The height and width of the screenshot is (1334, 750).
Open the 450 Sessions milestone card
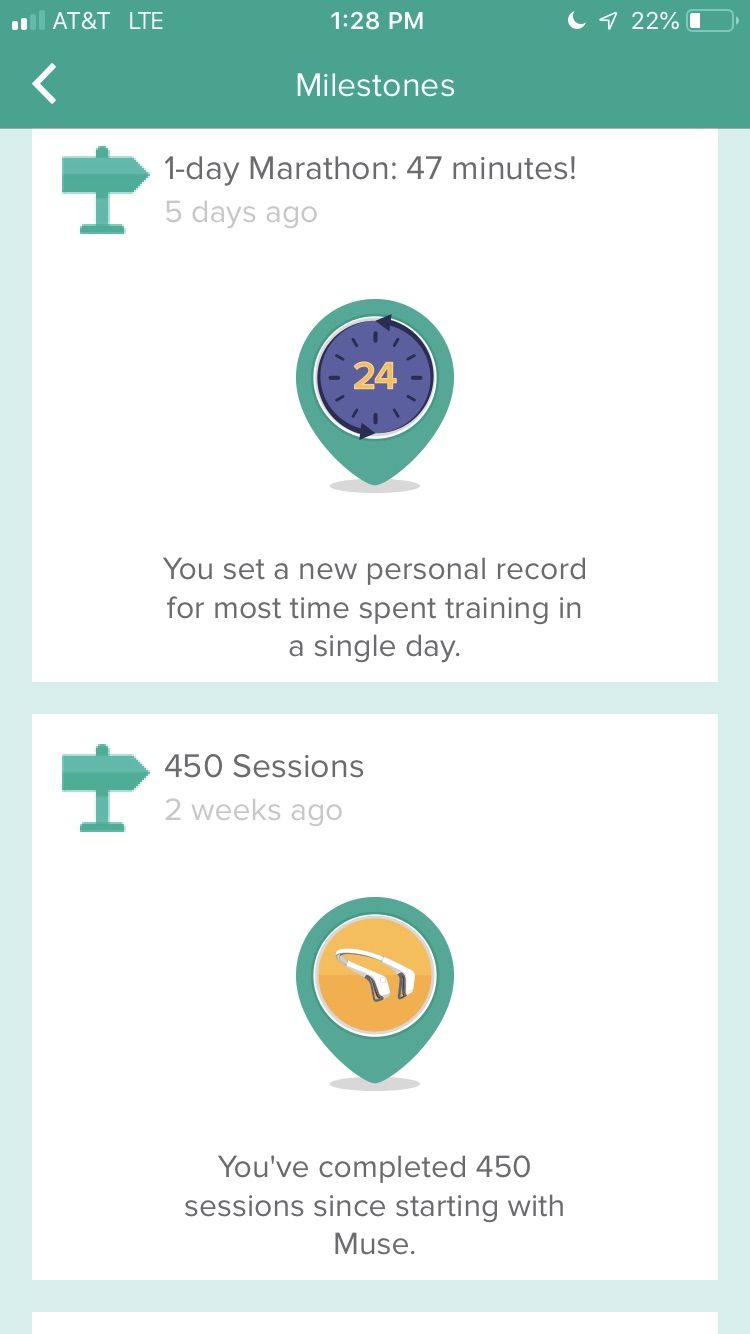(x=375, y=996)
